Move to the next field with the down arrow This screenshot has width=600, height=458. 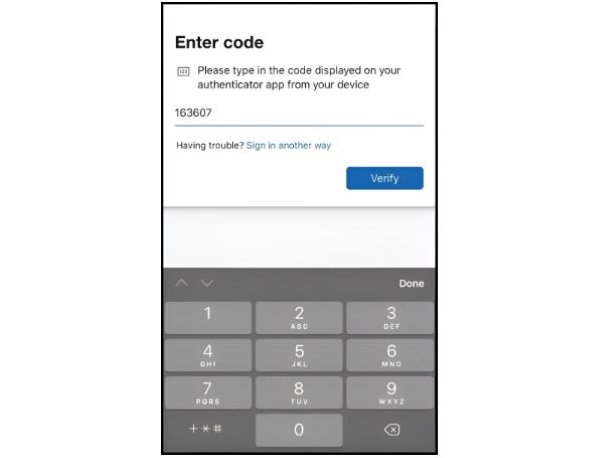pyautogui.click(x=207, y=283)
